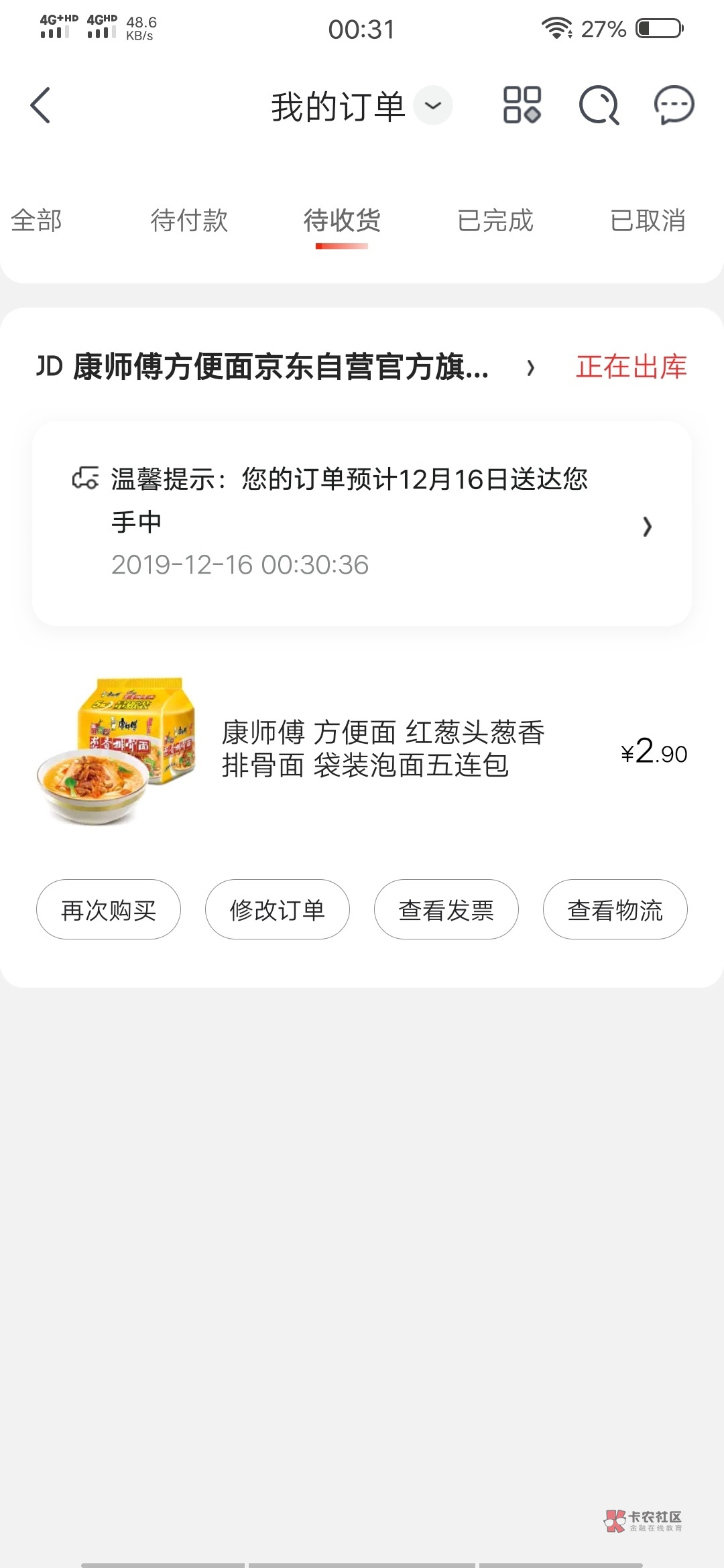The width and height of the screenshot is (724, 1568).
Task: Open the 康师傅 方便面 product image
Action: (x=117, y=750)
